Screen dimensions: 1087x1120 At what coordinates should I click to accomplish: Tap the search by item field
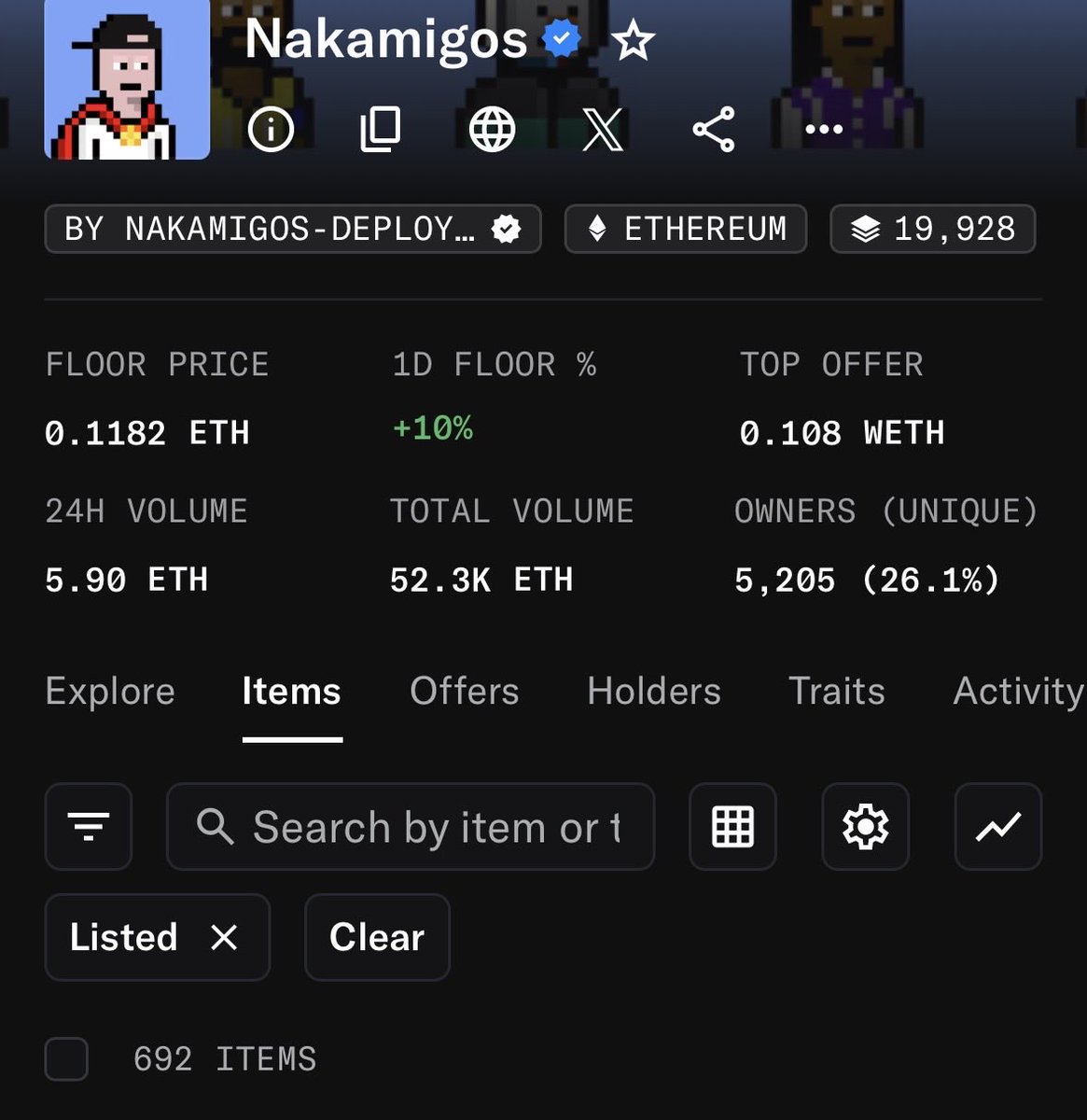(411, 826)
